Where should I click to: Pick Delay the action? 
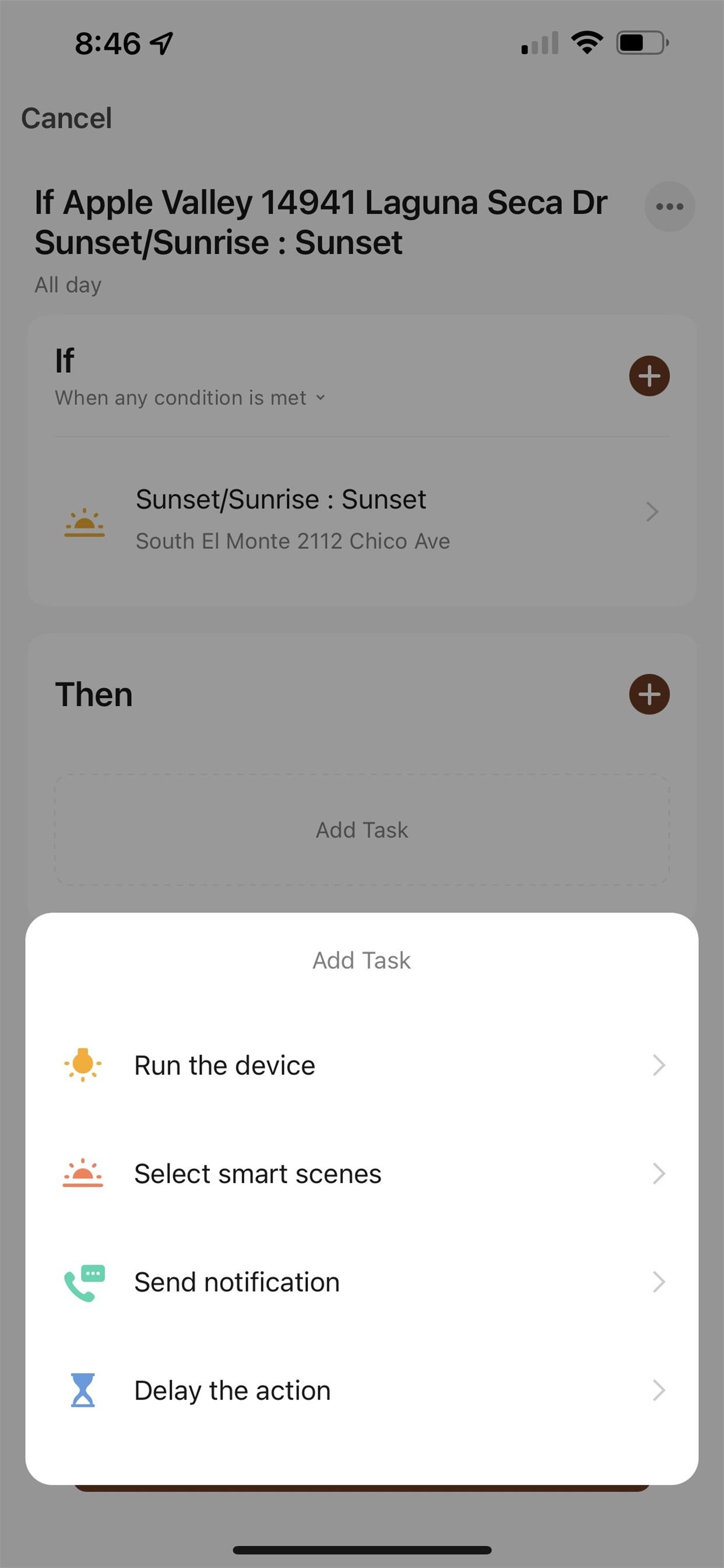pyautogui.click(x=362, y=1390)
